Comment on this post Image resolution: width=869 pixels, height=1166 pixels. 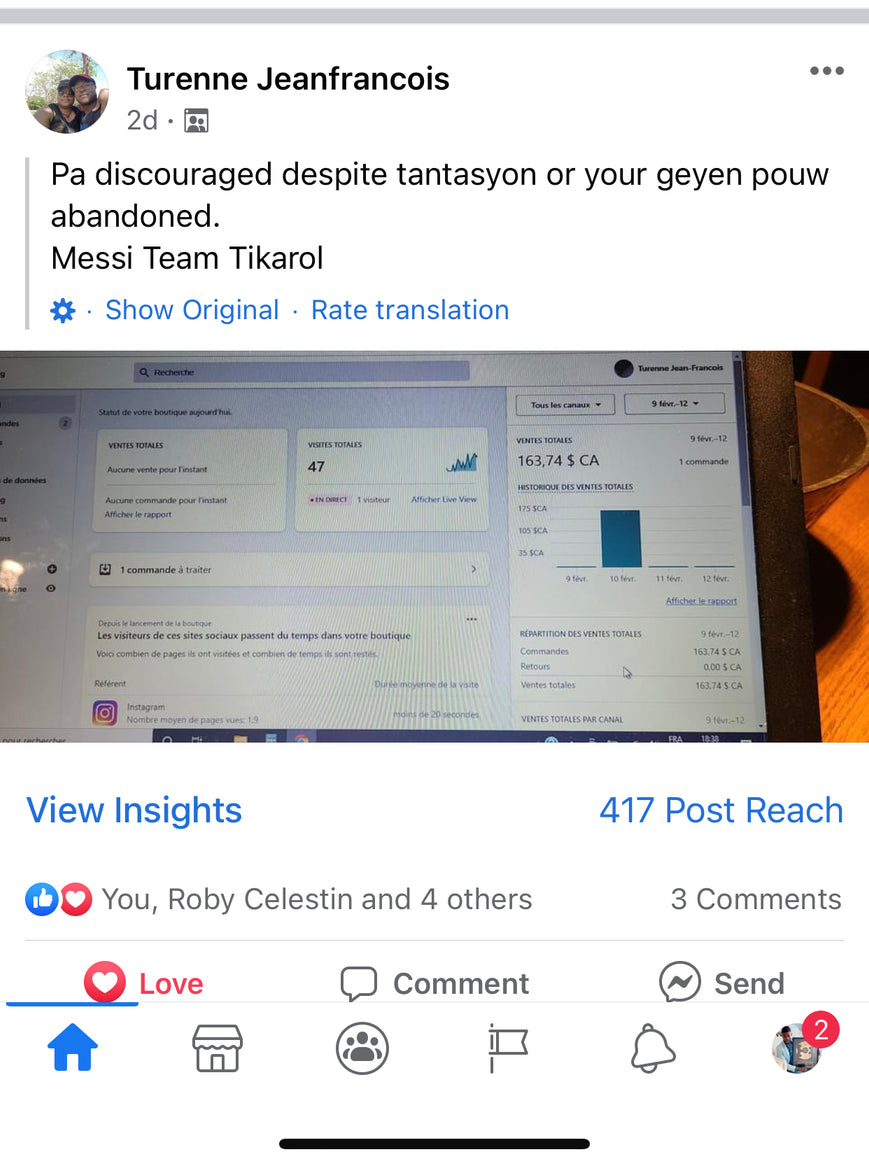pos(434,983)
